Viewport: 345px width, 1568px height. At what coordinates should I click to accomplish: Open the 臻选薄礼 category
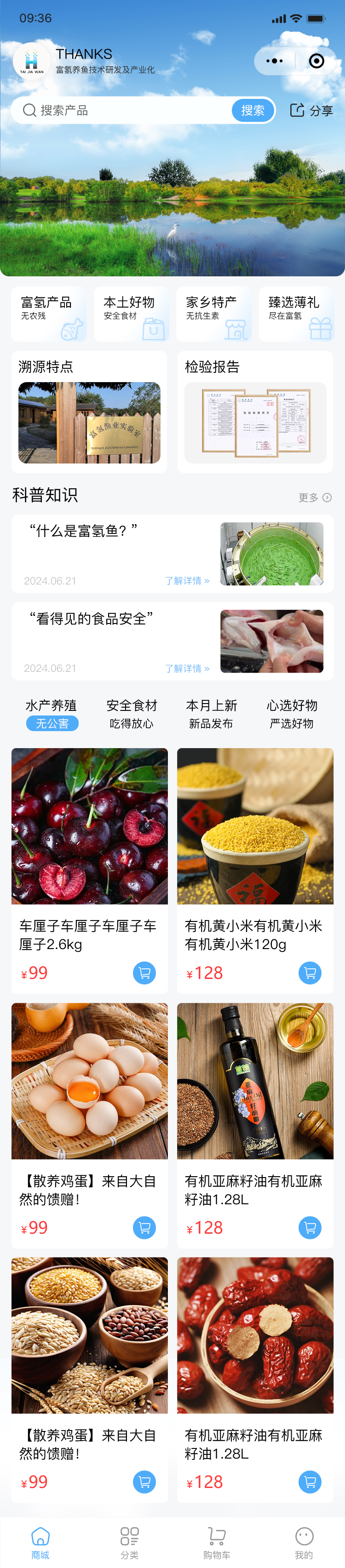pos(296,314)
